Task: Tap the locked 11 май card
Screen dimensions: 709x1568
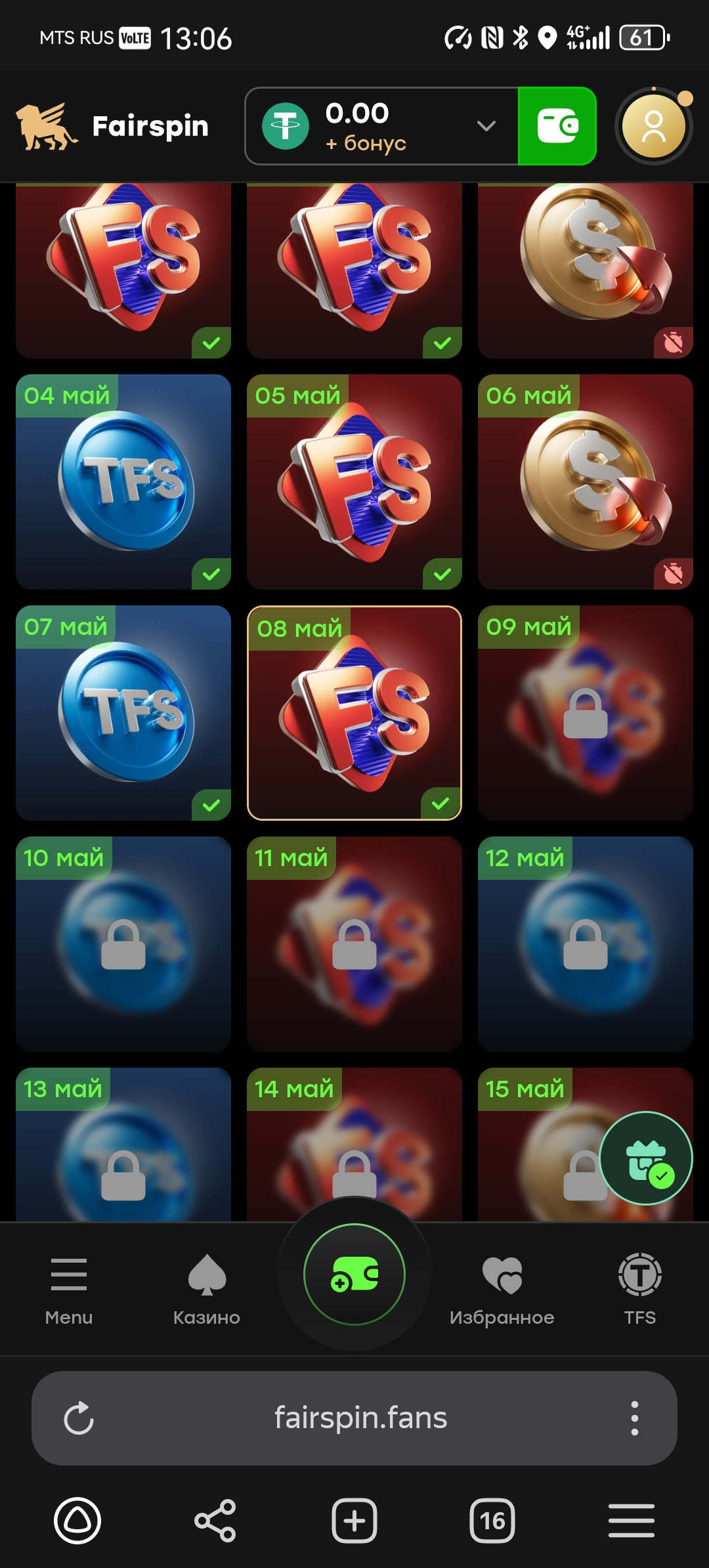Action: tap(354, 944)
